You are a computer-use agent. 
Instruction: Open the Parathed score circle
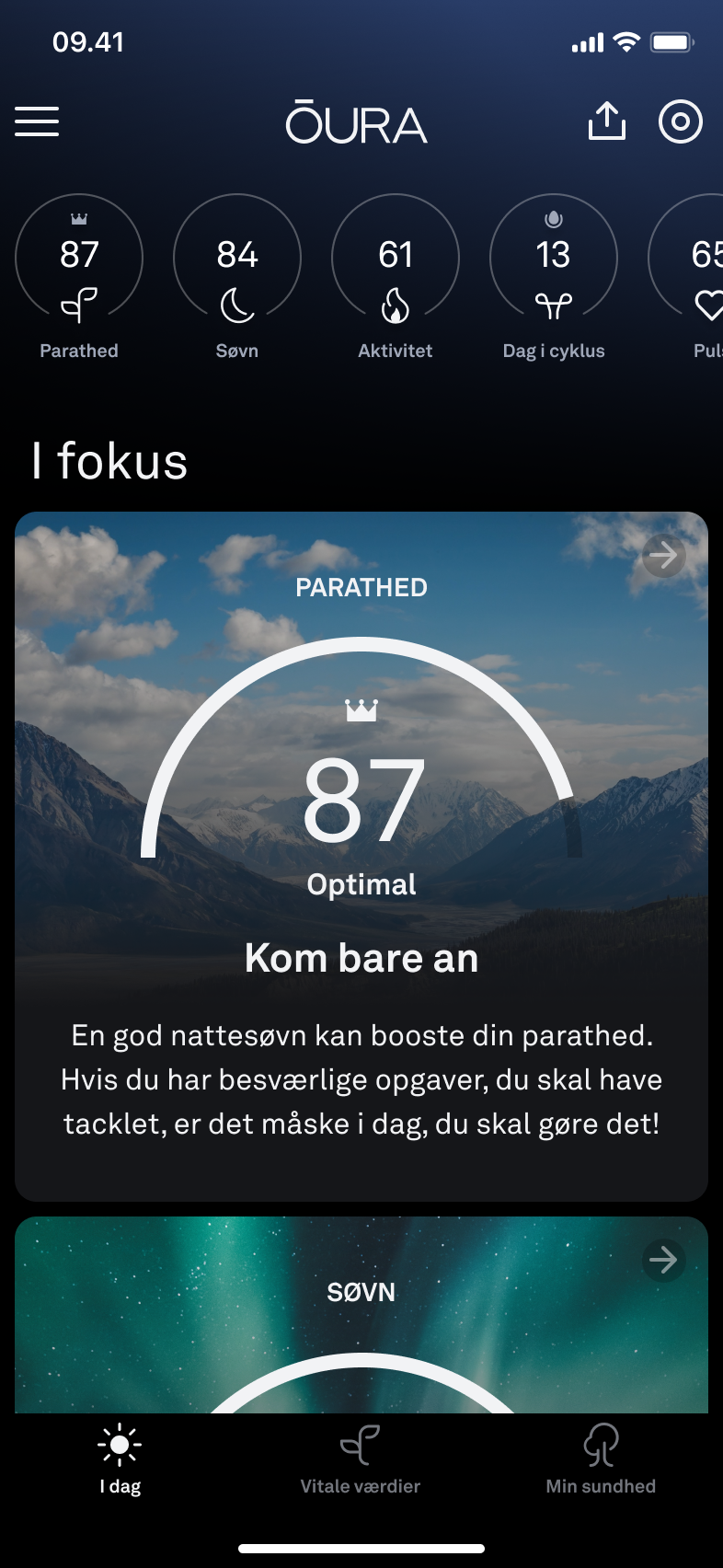[x=79, y=259]
